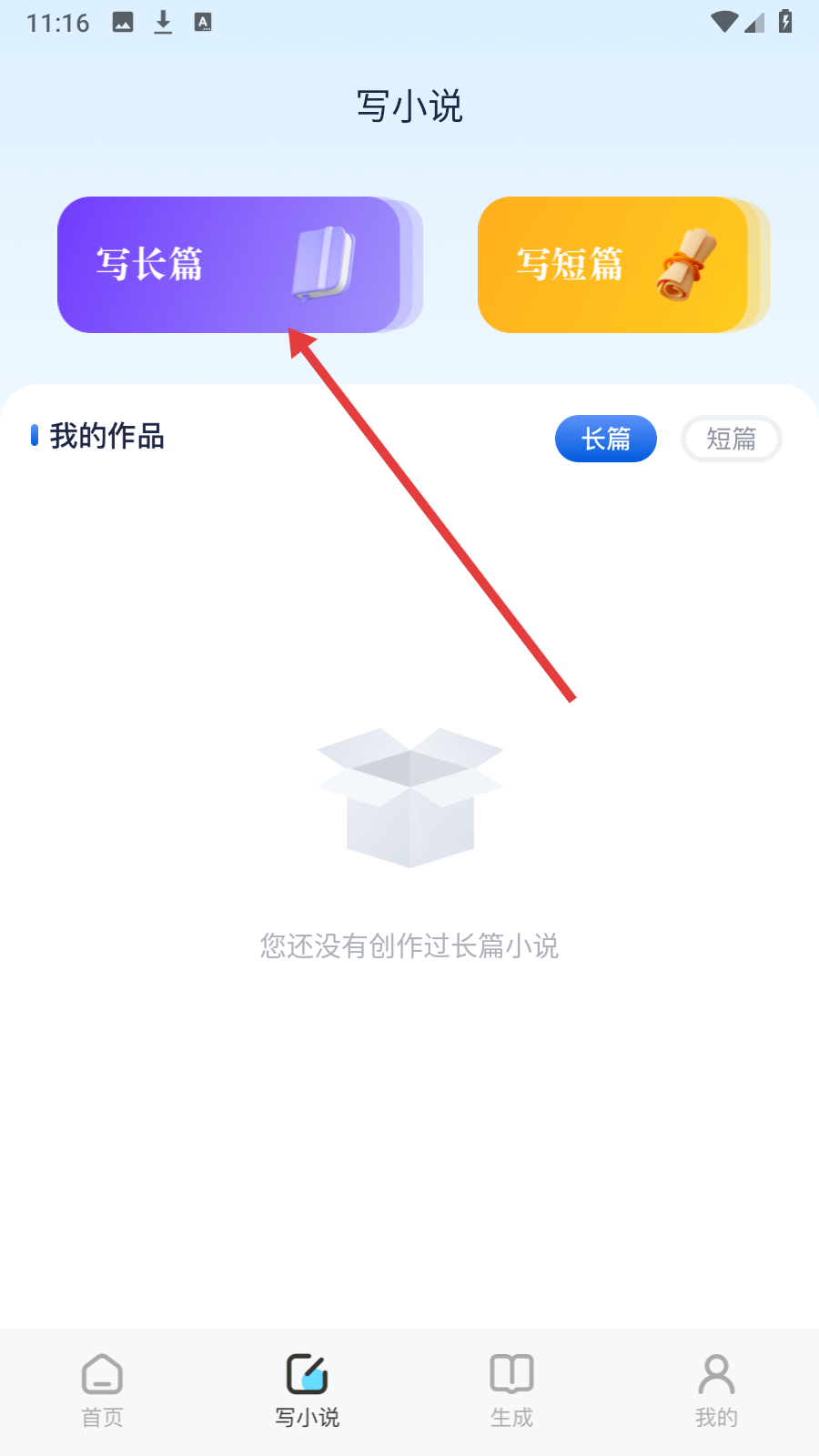Image resolution: width=819 pixels, height=1456 pixels.
Task: Open the 我的 profile tab
Action: (x=716, y=1390)
